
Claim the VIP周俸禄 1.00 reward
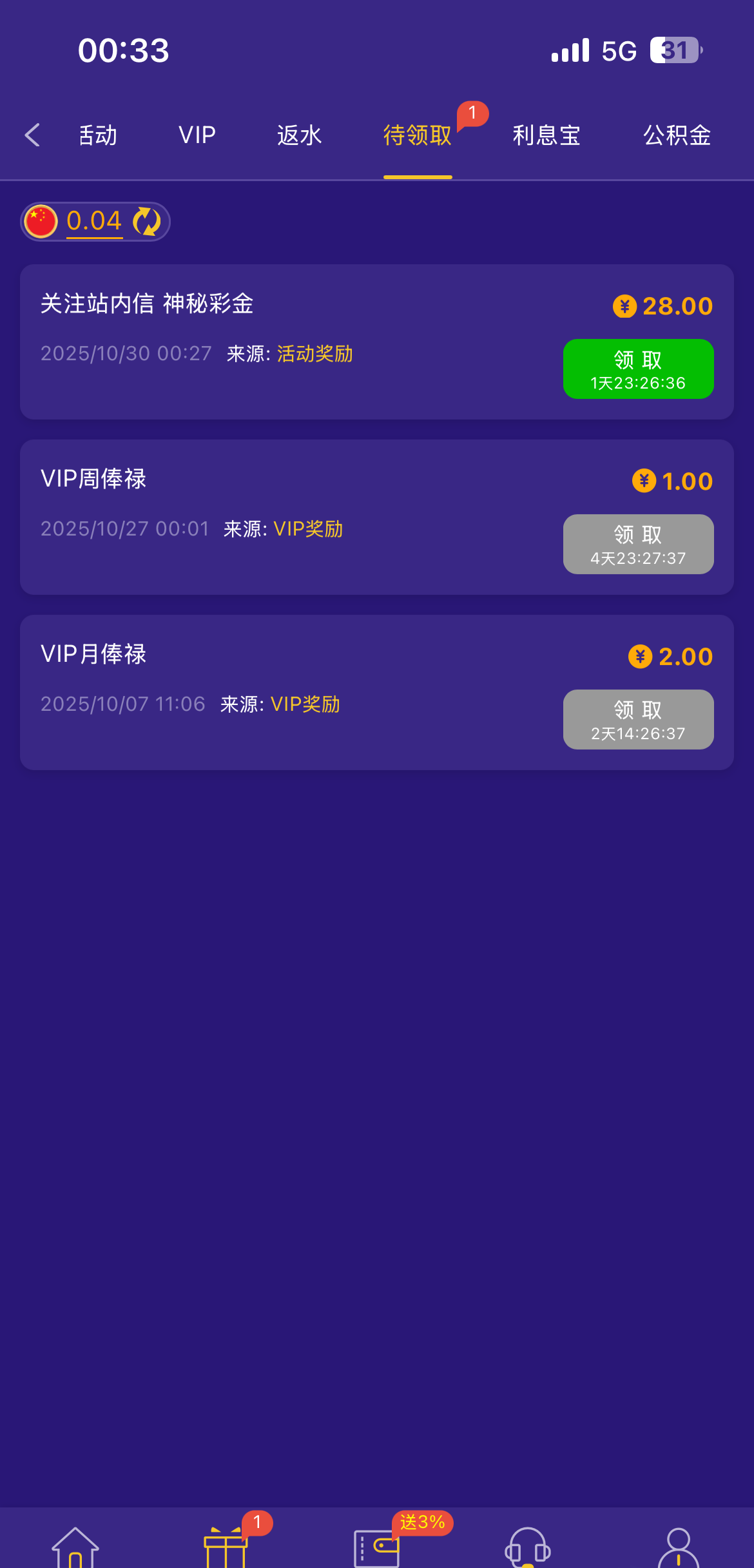click(638, 545)
